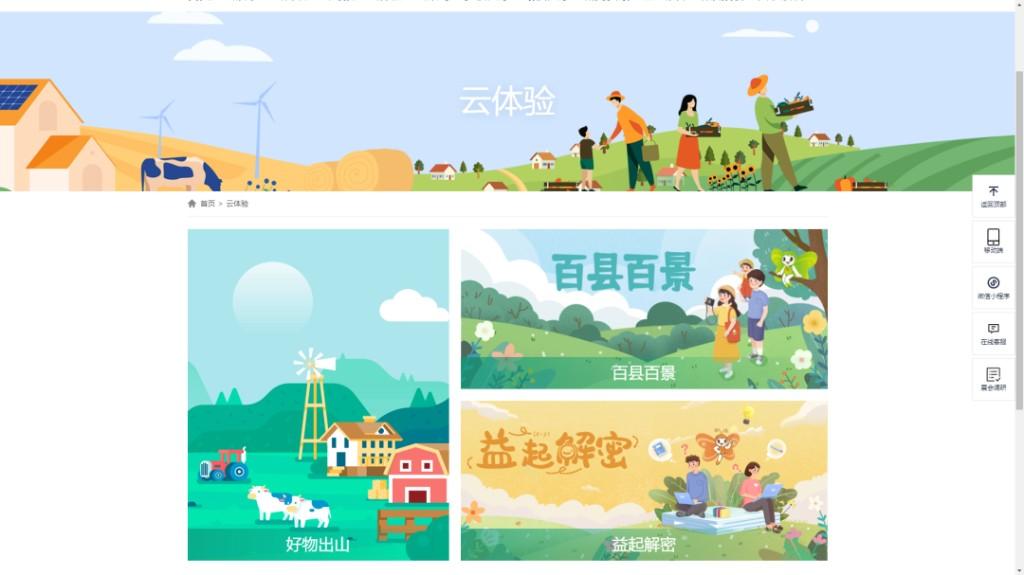Open the survey button in the side panel
1024x575 pixels.
pyautogui.click(x=993, y=379)
